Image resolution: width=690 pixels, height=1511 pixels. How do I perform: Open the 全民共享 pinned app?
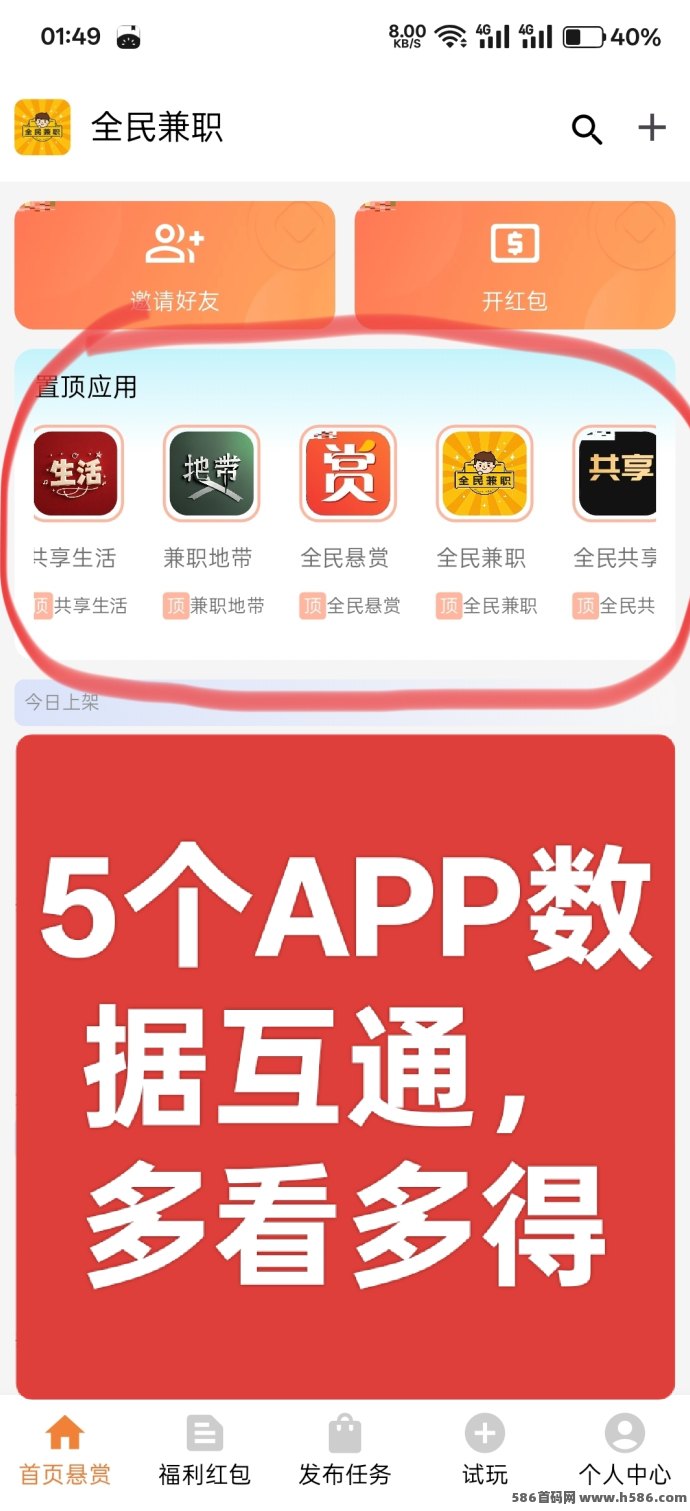coord(616,474)
